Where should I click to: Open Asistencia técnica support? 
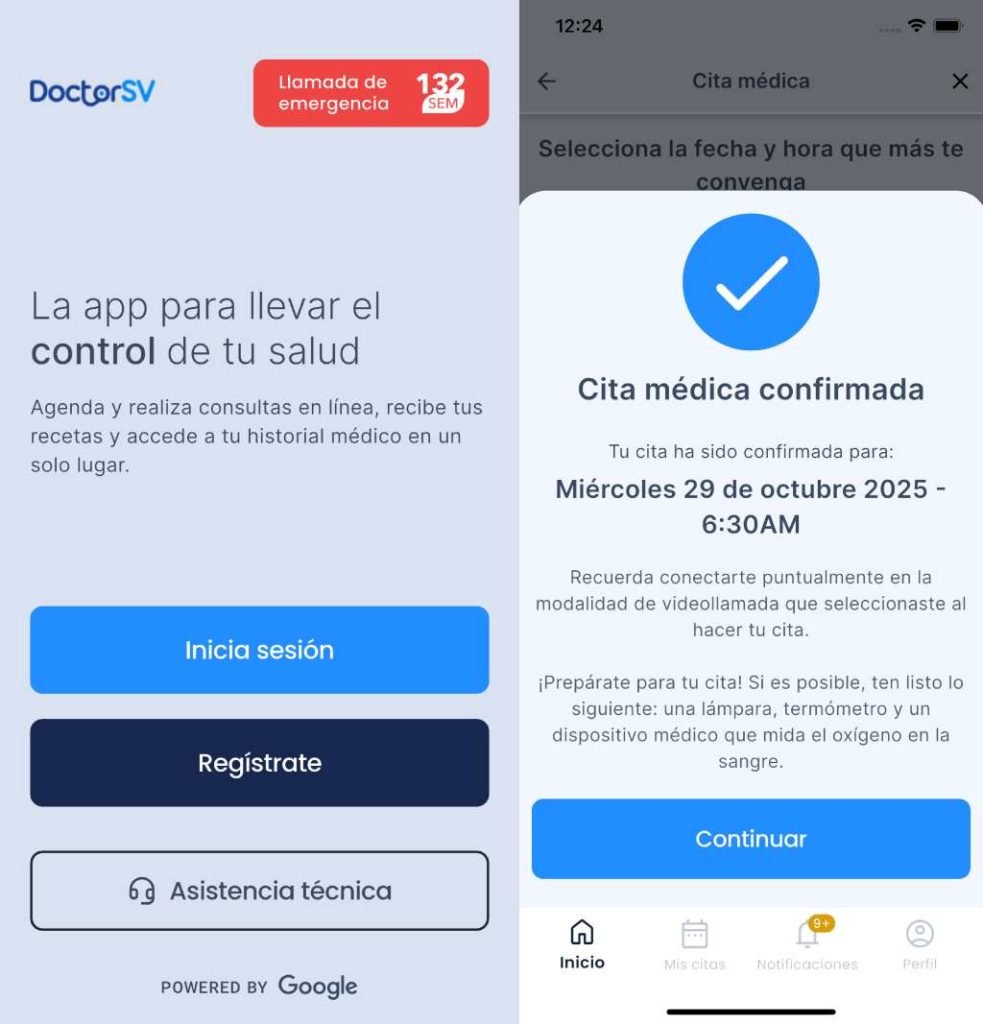[x=259, y=891]
